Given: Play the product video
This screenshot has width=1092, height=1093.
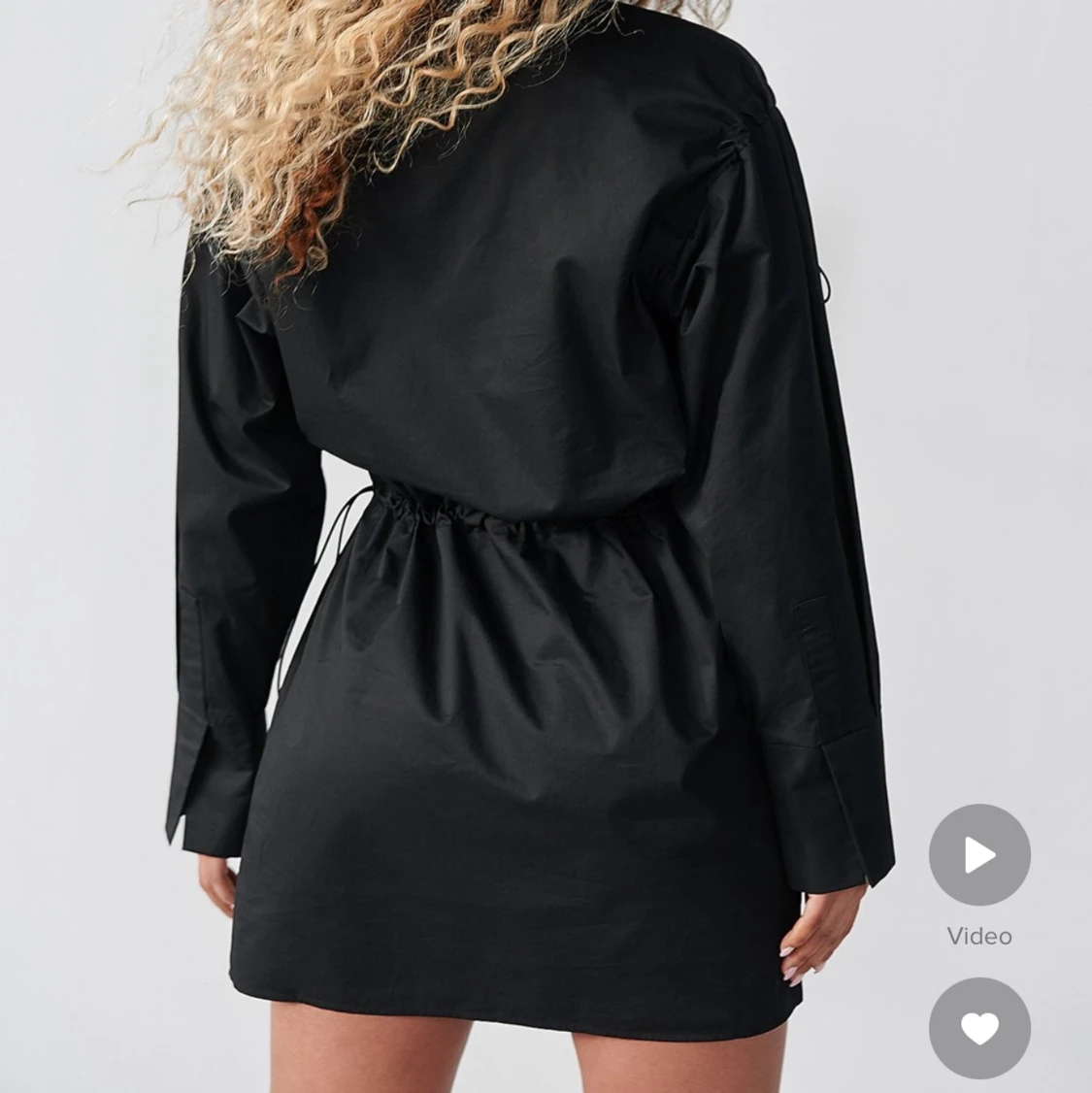Looking at the screenshot, I should 978,855.
